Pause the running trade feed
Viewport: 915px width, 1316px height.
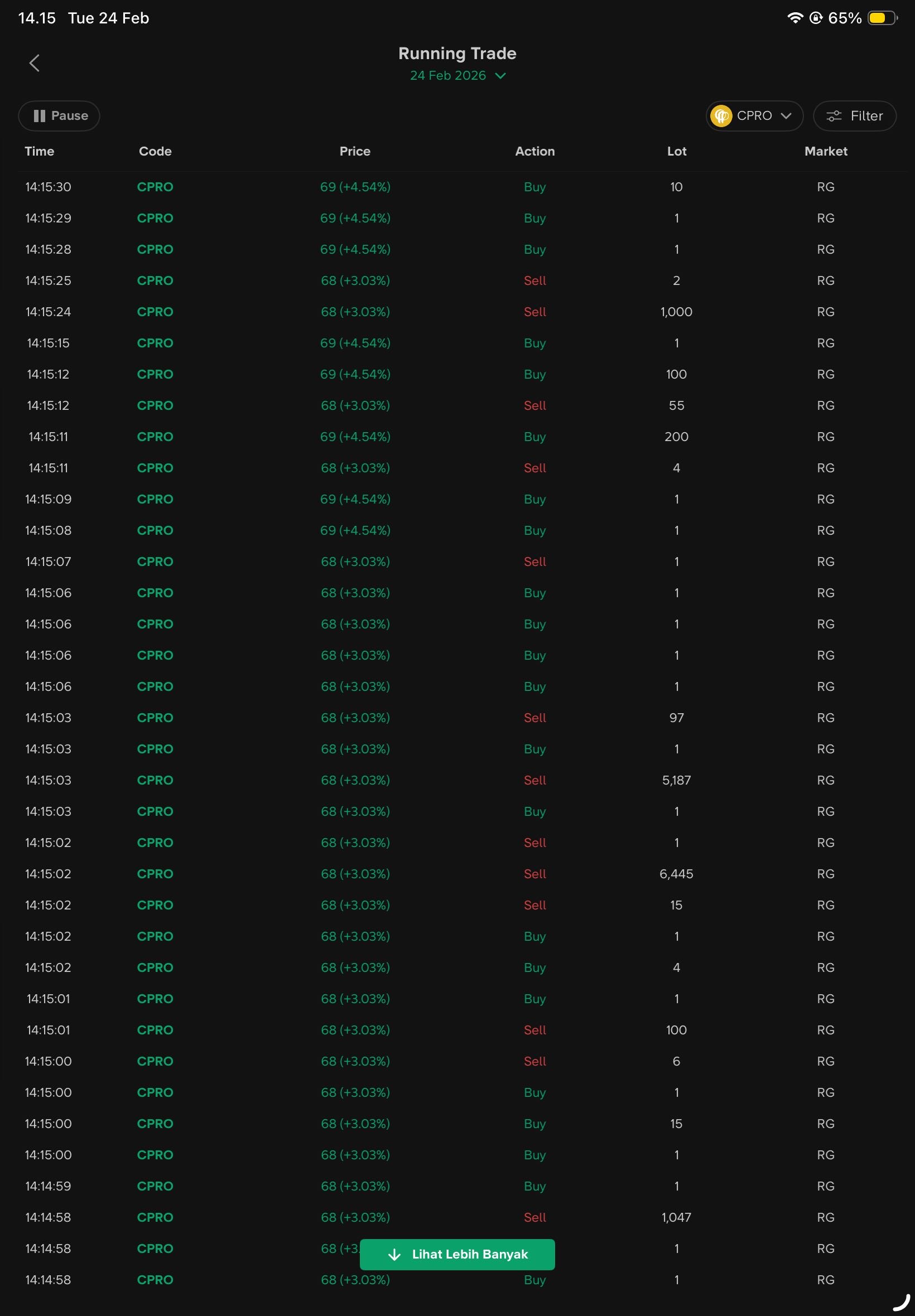click(59, 116)
